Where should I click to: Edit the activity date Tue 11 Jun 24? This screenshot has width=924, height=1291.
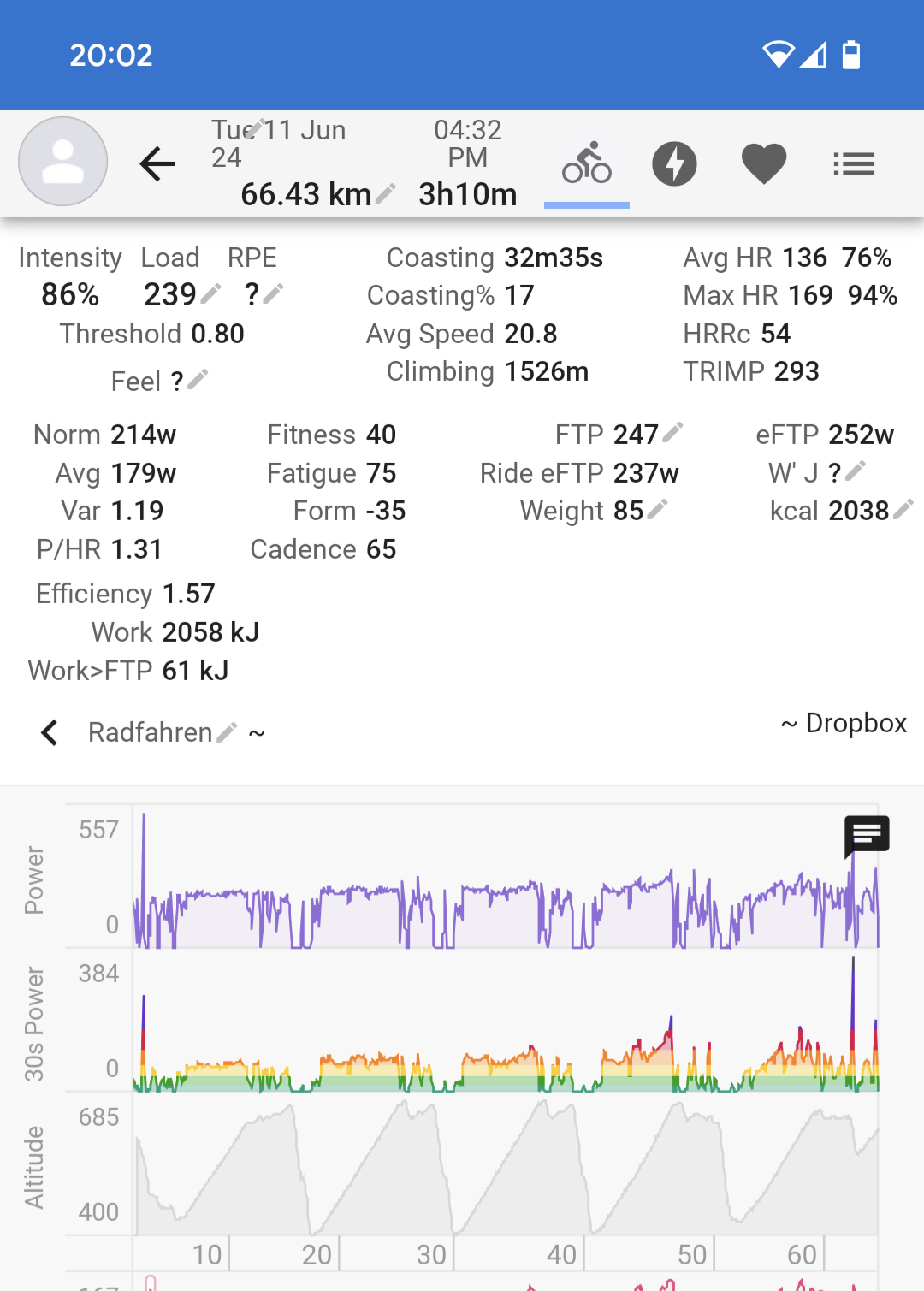254,129
